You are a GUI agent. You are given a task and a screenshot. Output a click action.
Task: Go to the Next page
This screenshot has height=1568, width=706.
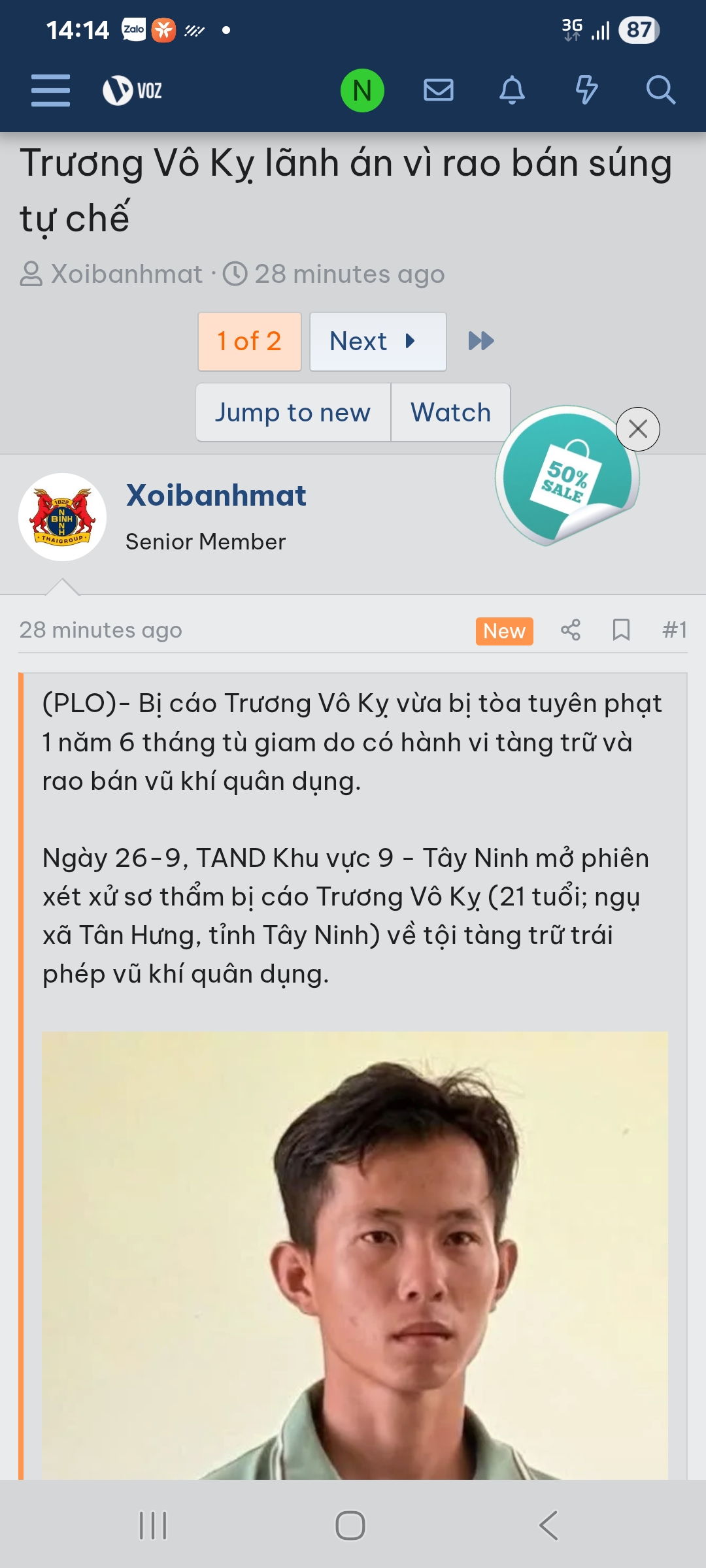tap(377, 342)
